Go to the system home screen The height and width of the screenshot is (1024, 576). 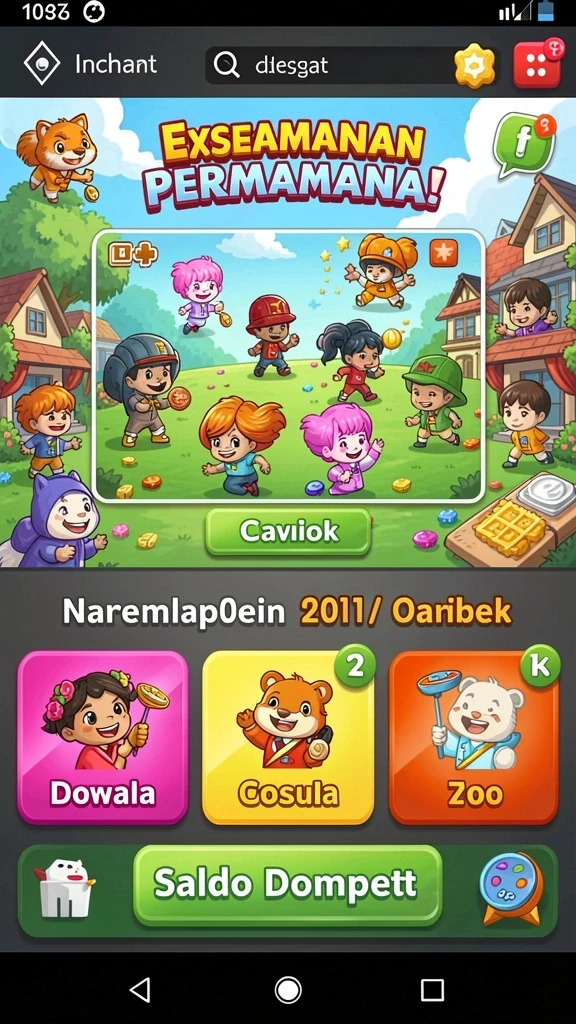[288, 989]
